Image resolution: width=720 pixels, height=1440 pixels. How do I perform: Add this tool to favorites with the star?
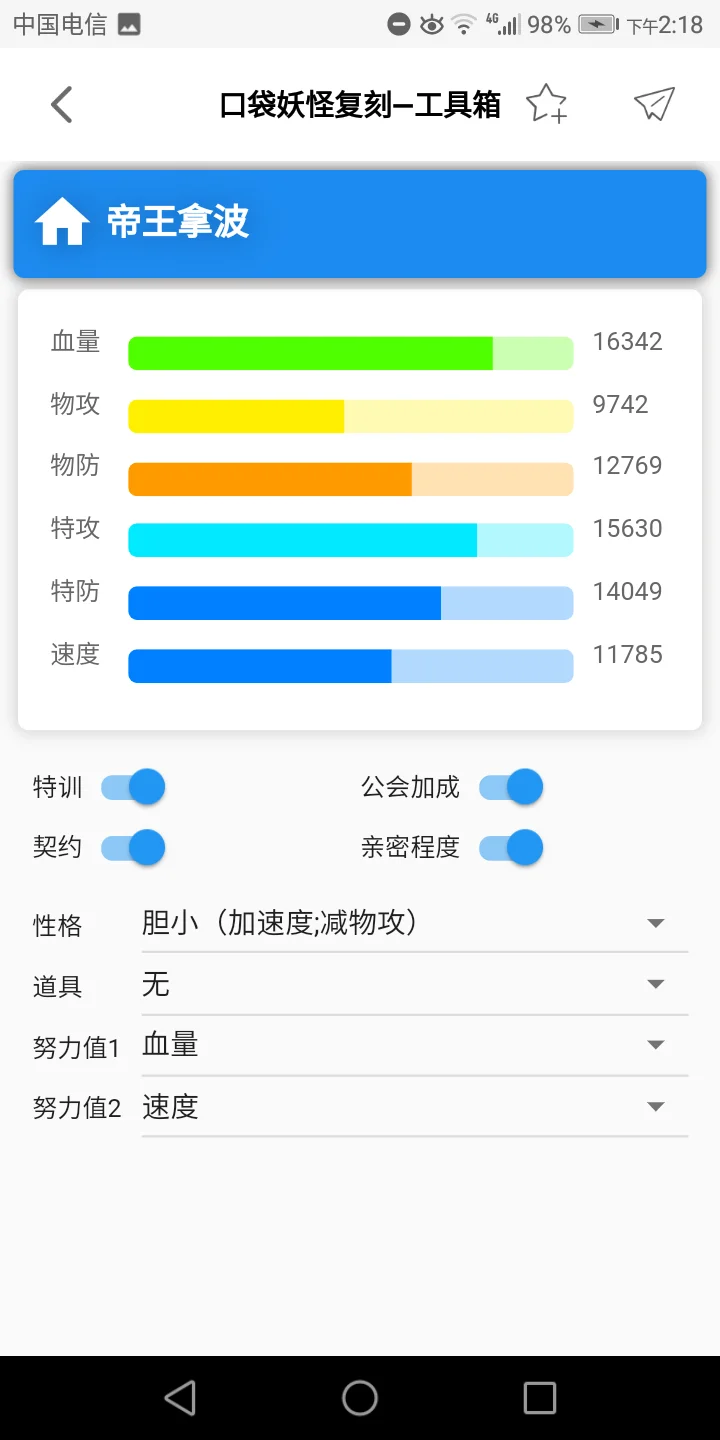coord(546,104)
